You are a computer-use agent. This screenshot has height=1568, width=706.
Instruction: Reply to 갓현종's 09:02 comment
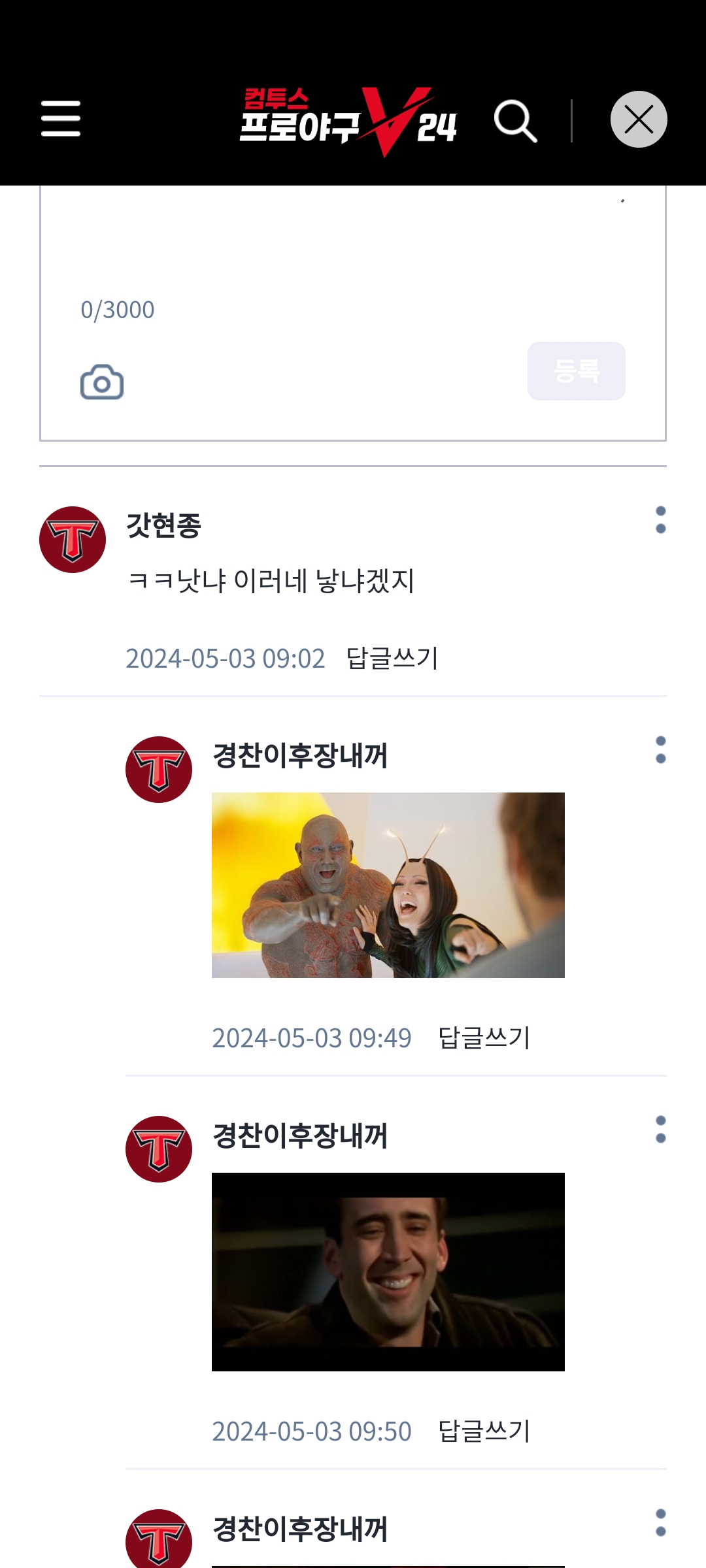tap(392, 658)
